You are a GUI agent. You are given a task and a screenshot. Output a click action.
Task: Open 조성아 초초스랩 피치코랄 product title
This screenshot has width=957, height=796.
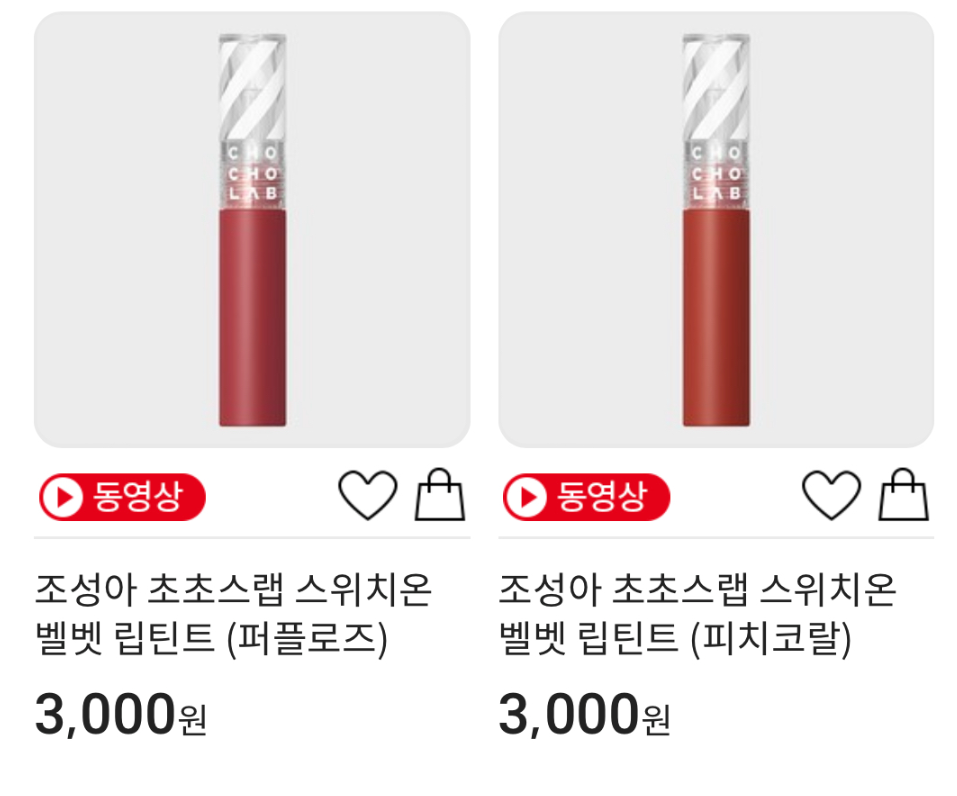click(x=698, y=614)
